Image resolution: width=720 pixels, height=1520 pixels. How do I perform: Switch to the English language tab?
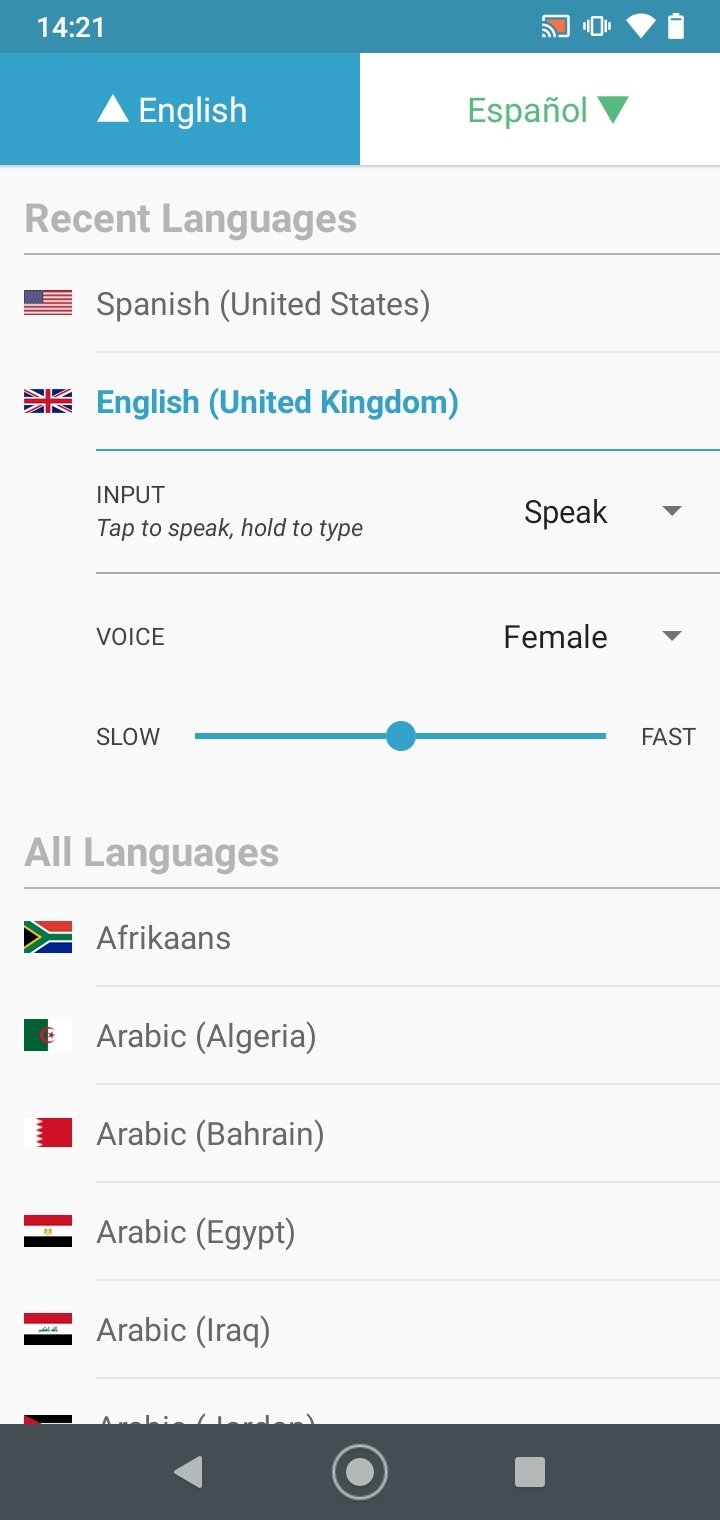pyautogui.click(x=180, y=109)
